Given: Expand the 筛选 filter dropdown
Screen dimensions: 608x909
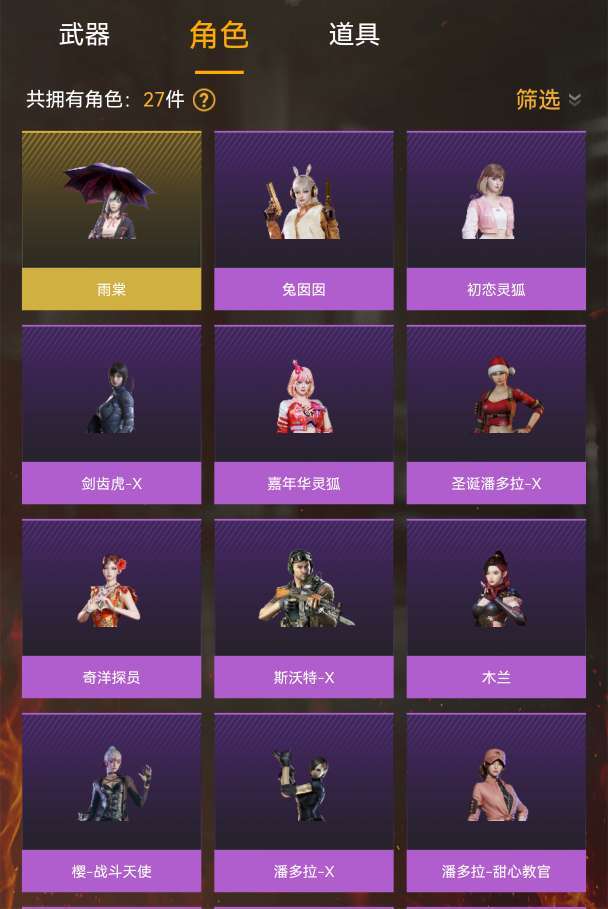Looking at the screenshot, I should point(548,99).
